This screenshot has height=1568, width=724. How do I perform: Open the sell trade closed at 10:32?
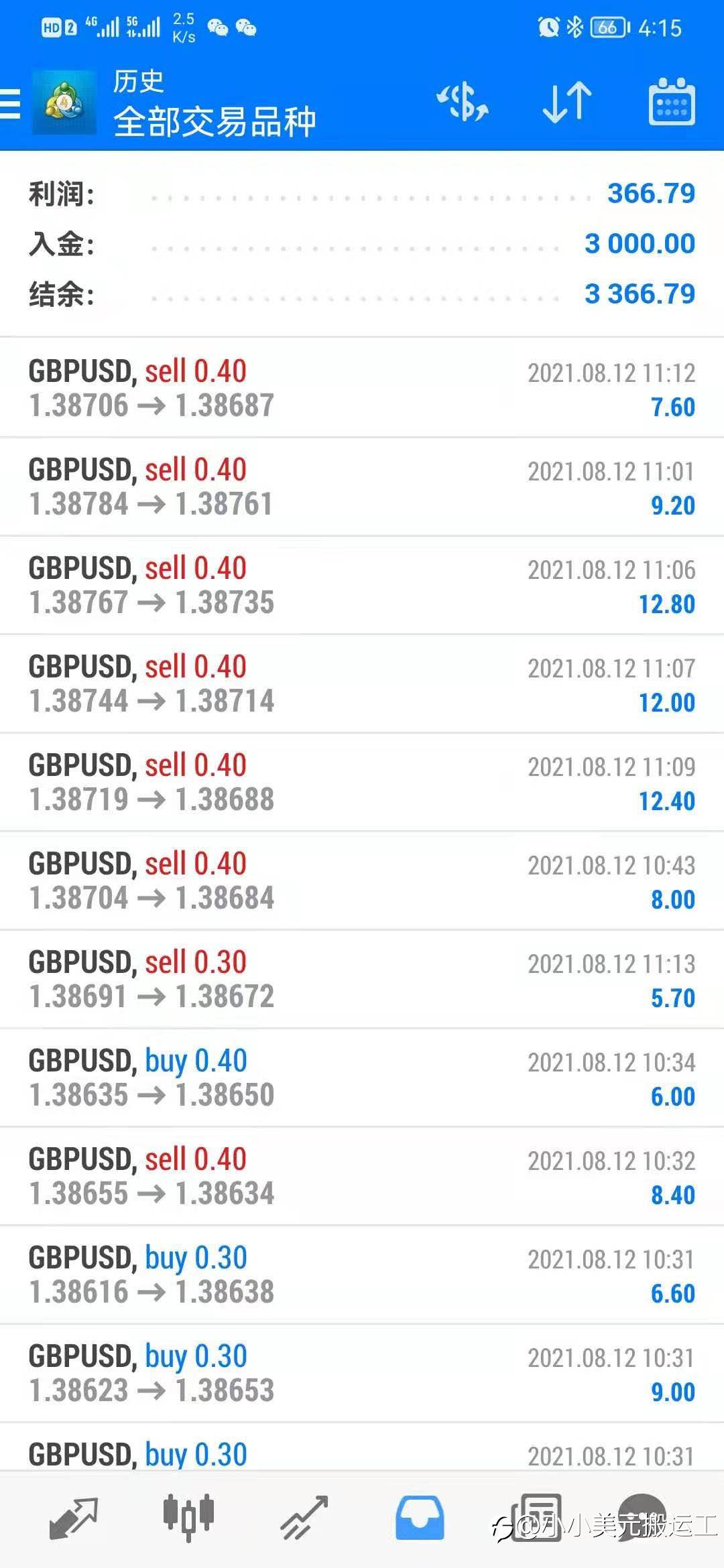[x=362, y=1176]
